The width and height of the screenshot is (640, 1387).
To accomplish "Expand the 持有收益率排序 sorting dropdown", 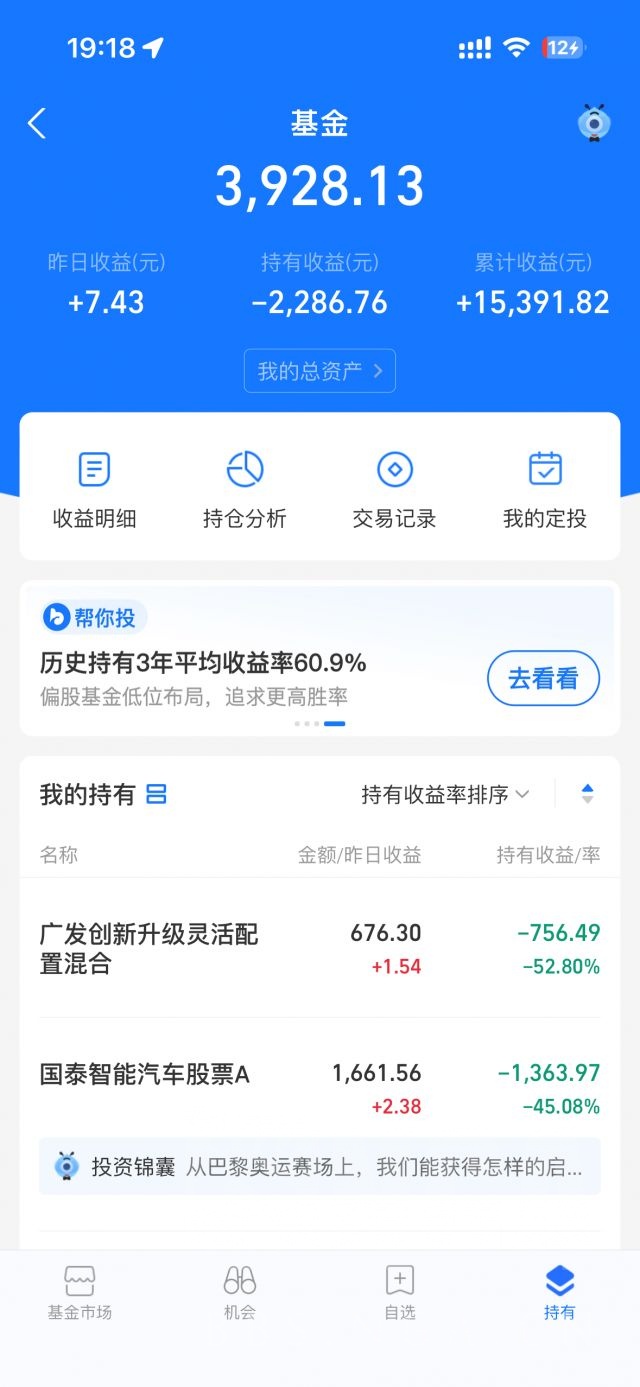I will 445,795.
